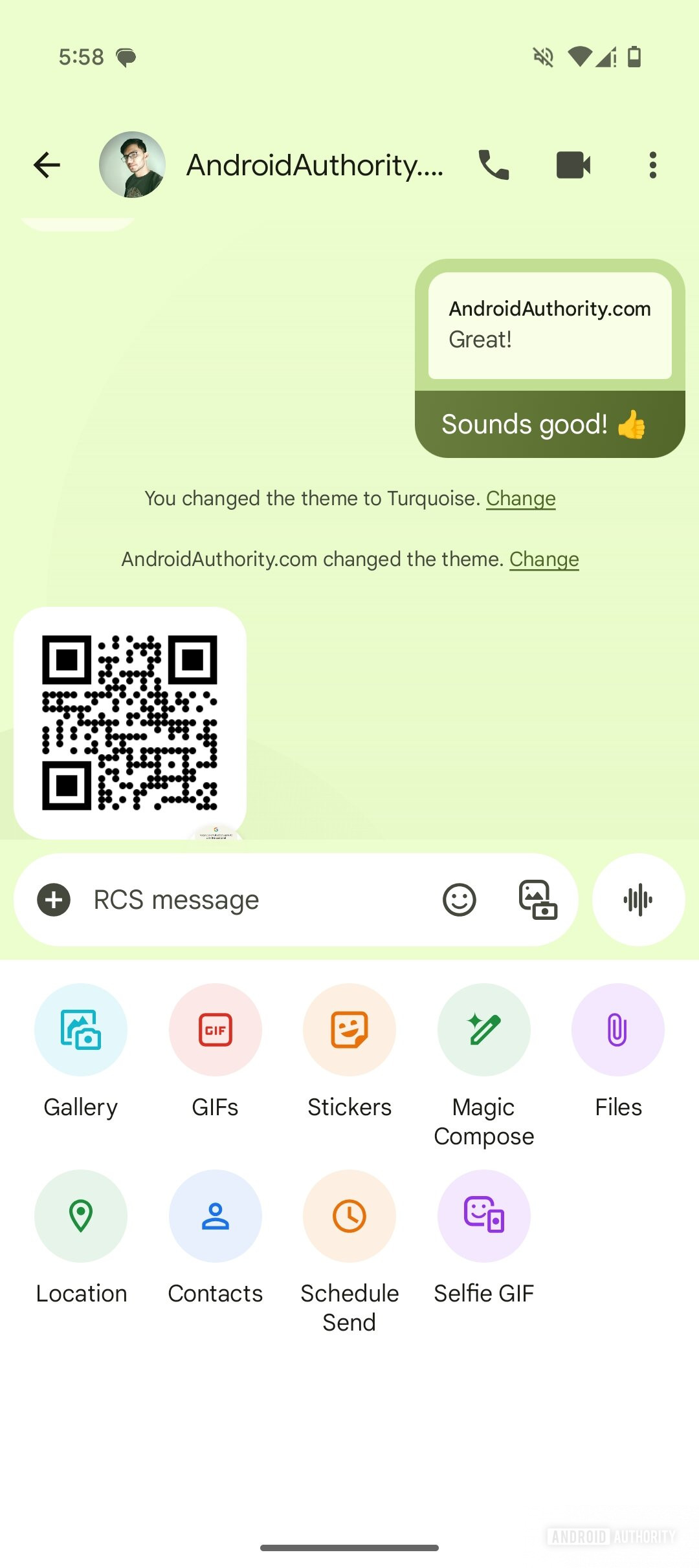Open gallery and camera icon in message bar
This screenshot has width=699, height=1568.
click(x=538, y=900)
